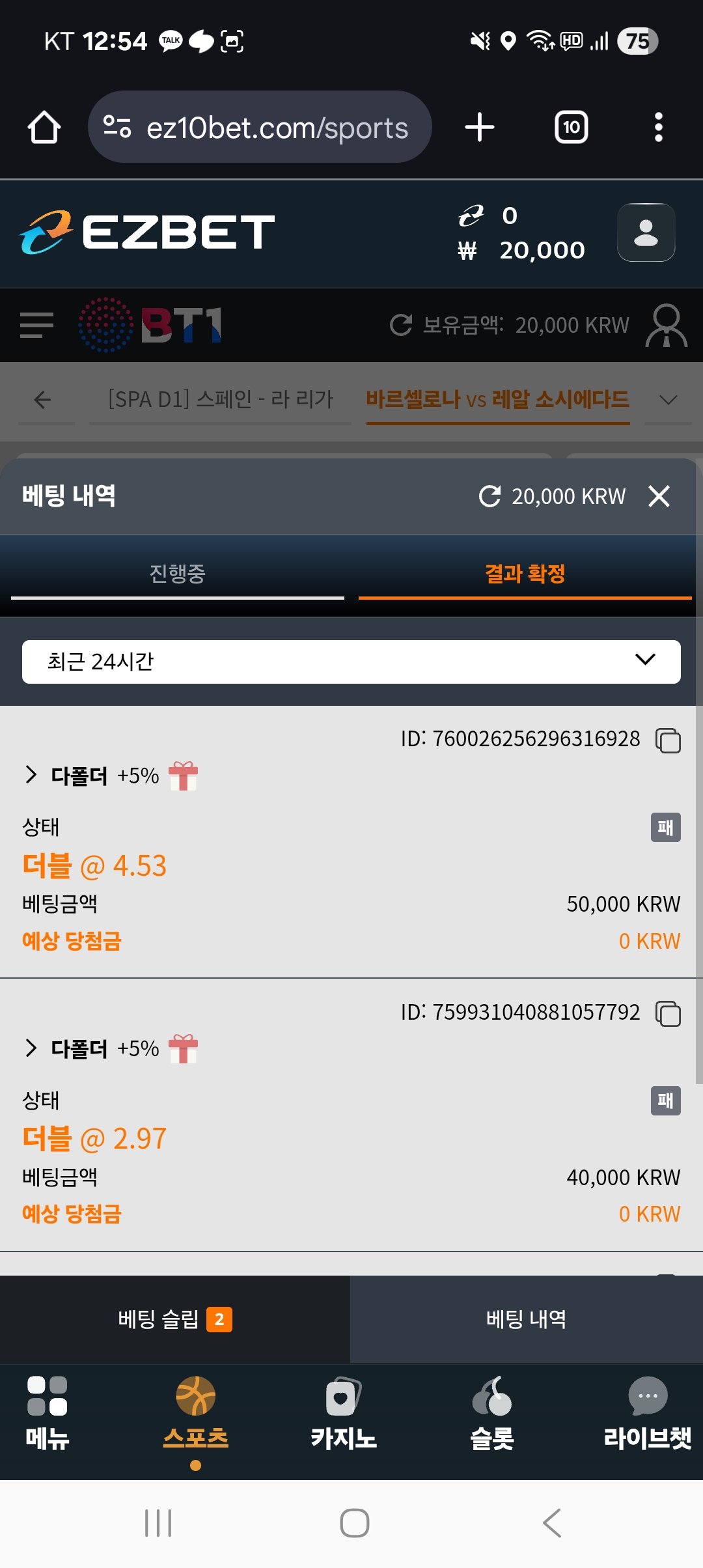This screenshot has height=1568, width=703.
Task: Show the 10 open browser tabs
Action: (x=571, y=127)
